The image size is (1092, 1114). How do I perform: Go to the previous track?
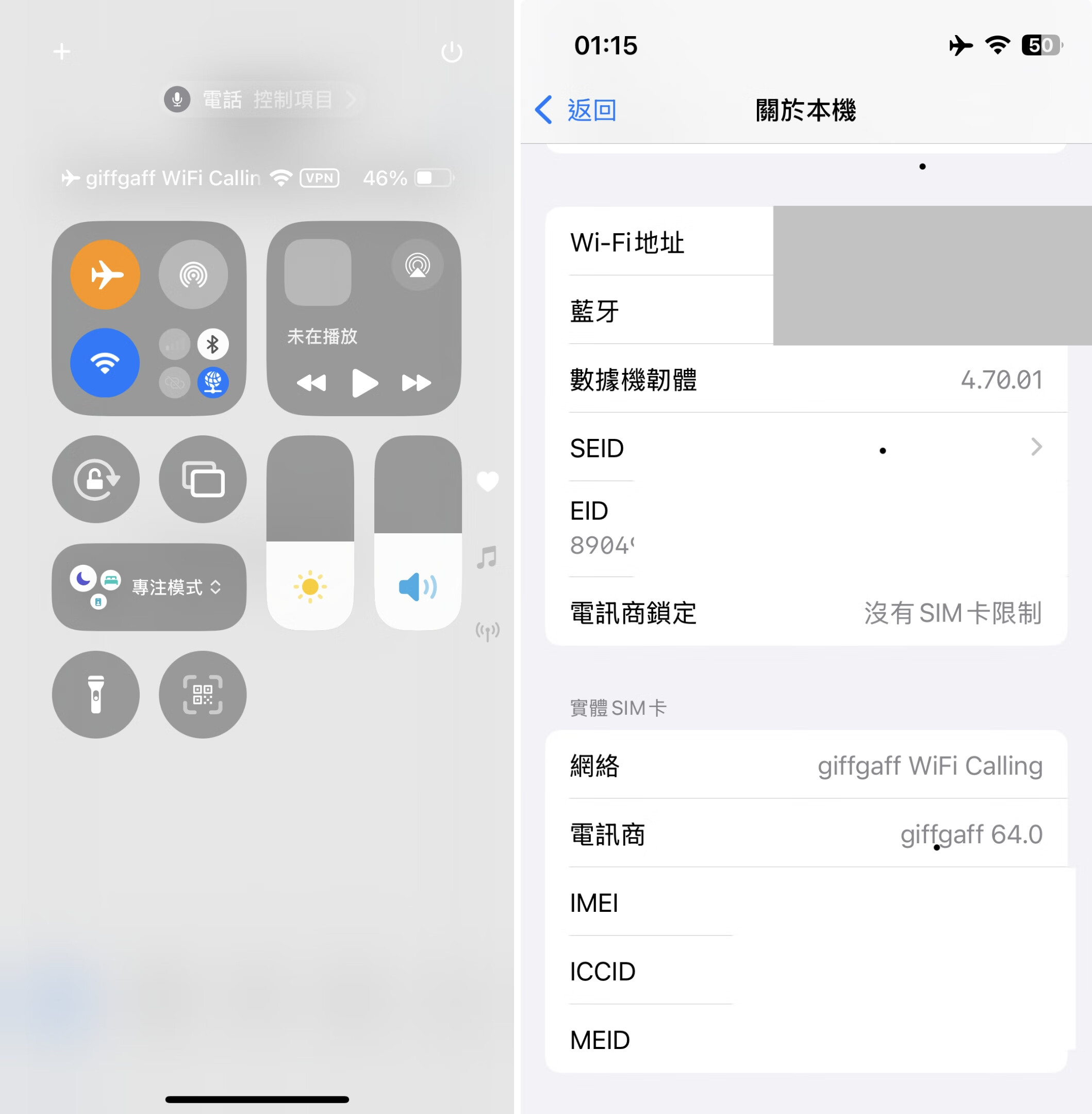[311, 383]
